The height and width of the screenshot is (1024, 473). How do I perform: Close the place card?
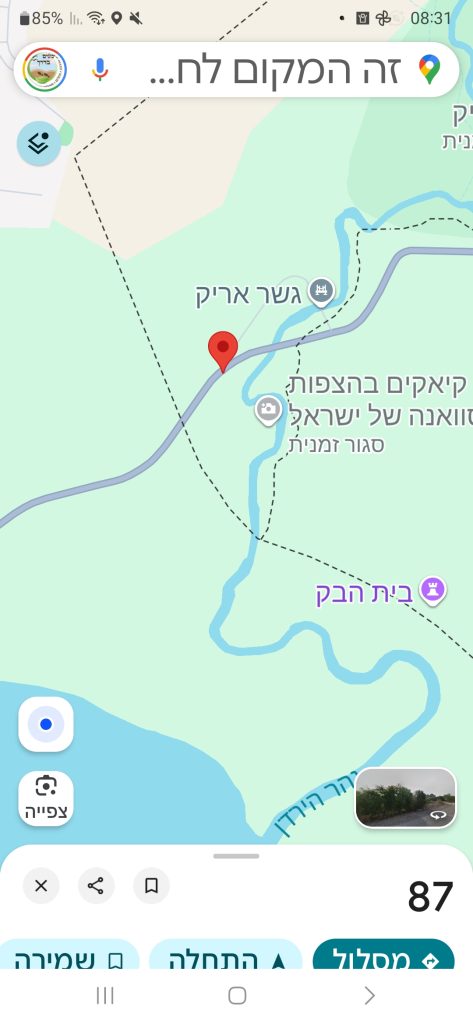click(41, 886)
